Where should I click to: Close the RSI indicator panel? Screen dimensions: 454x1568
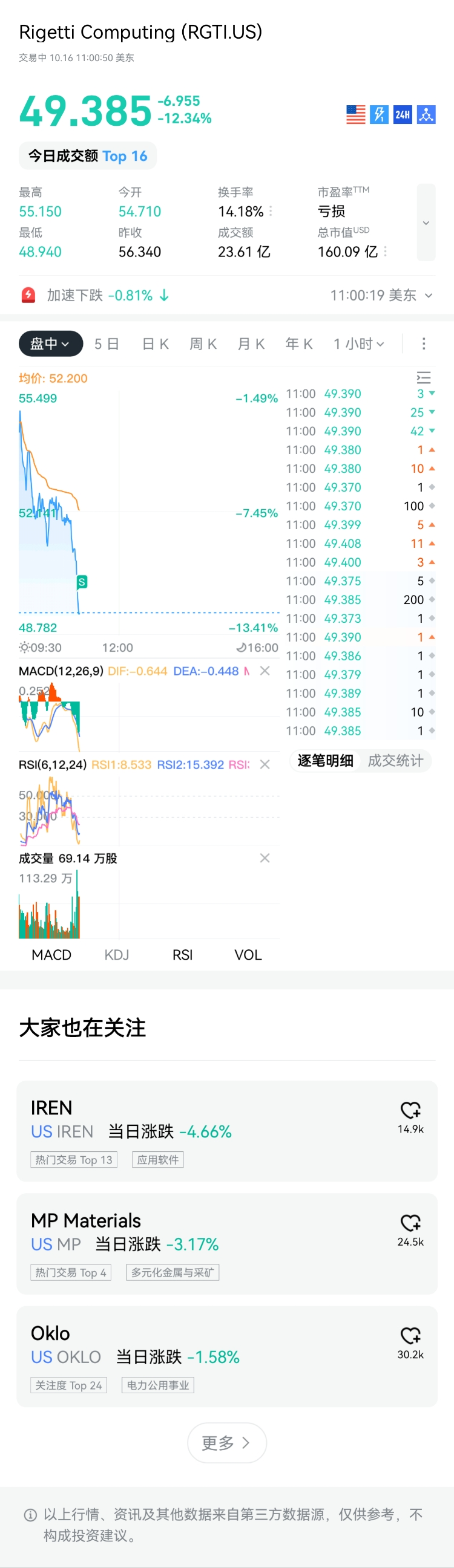[265, 764]
